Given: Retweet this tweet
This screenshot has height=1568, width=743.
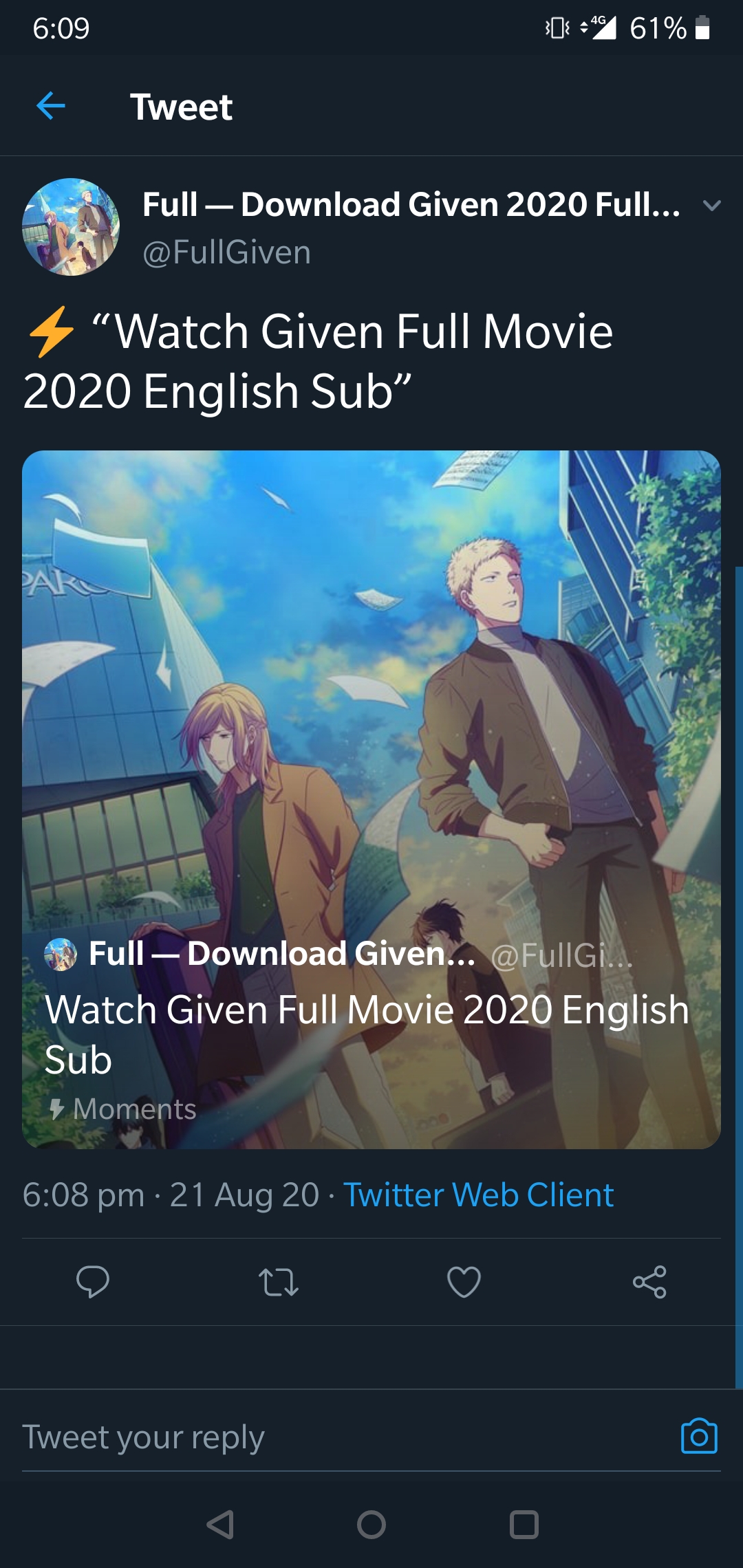Looking at the screenshot, I should (x=279, y=1282).
